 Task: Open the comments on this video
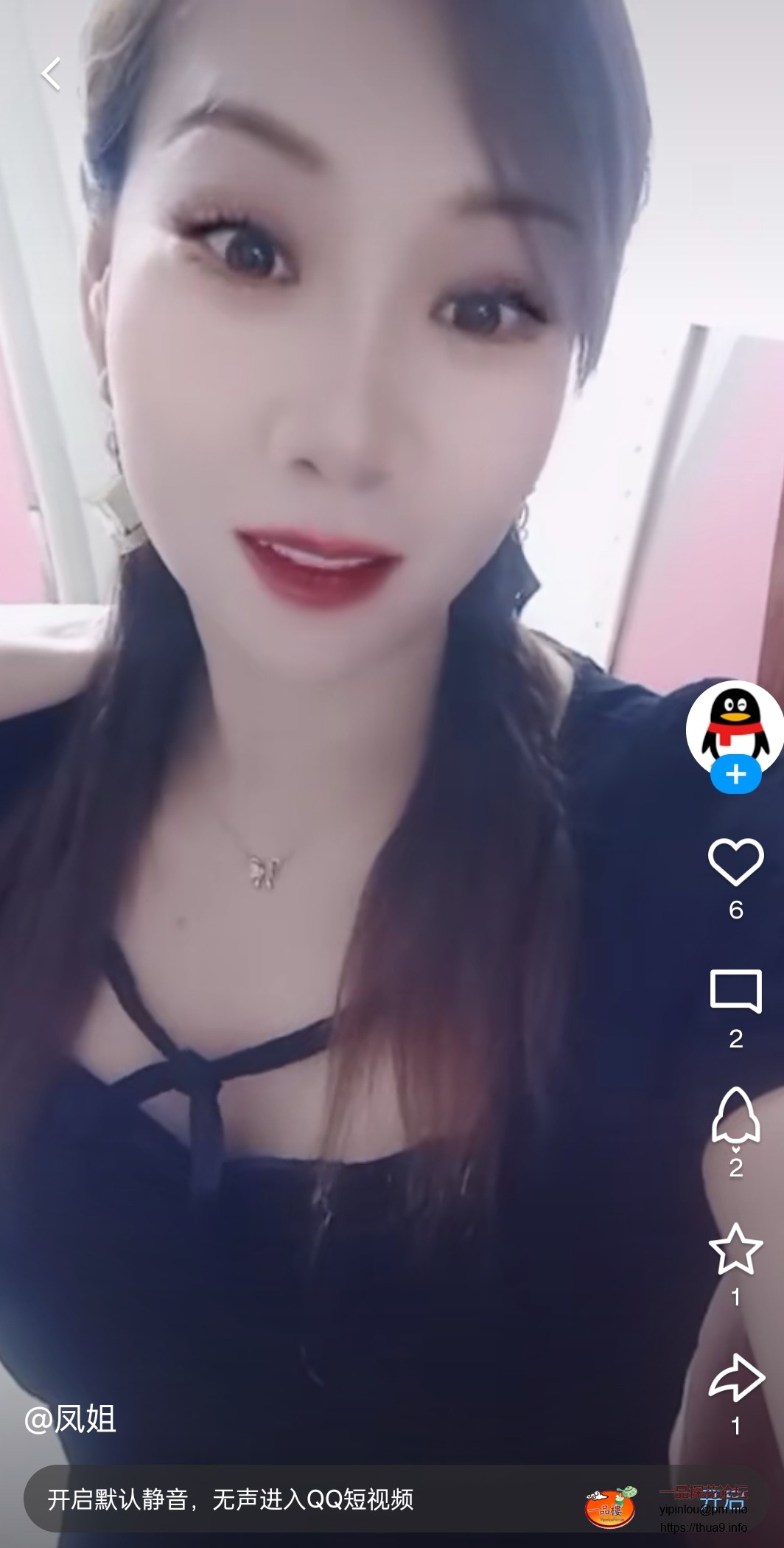point(735,991)
